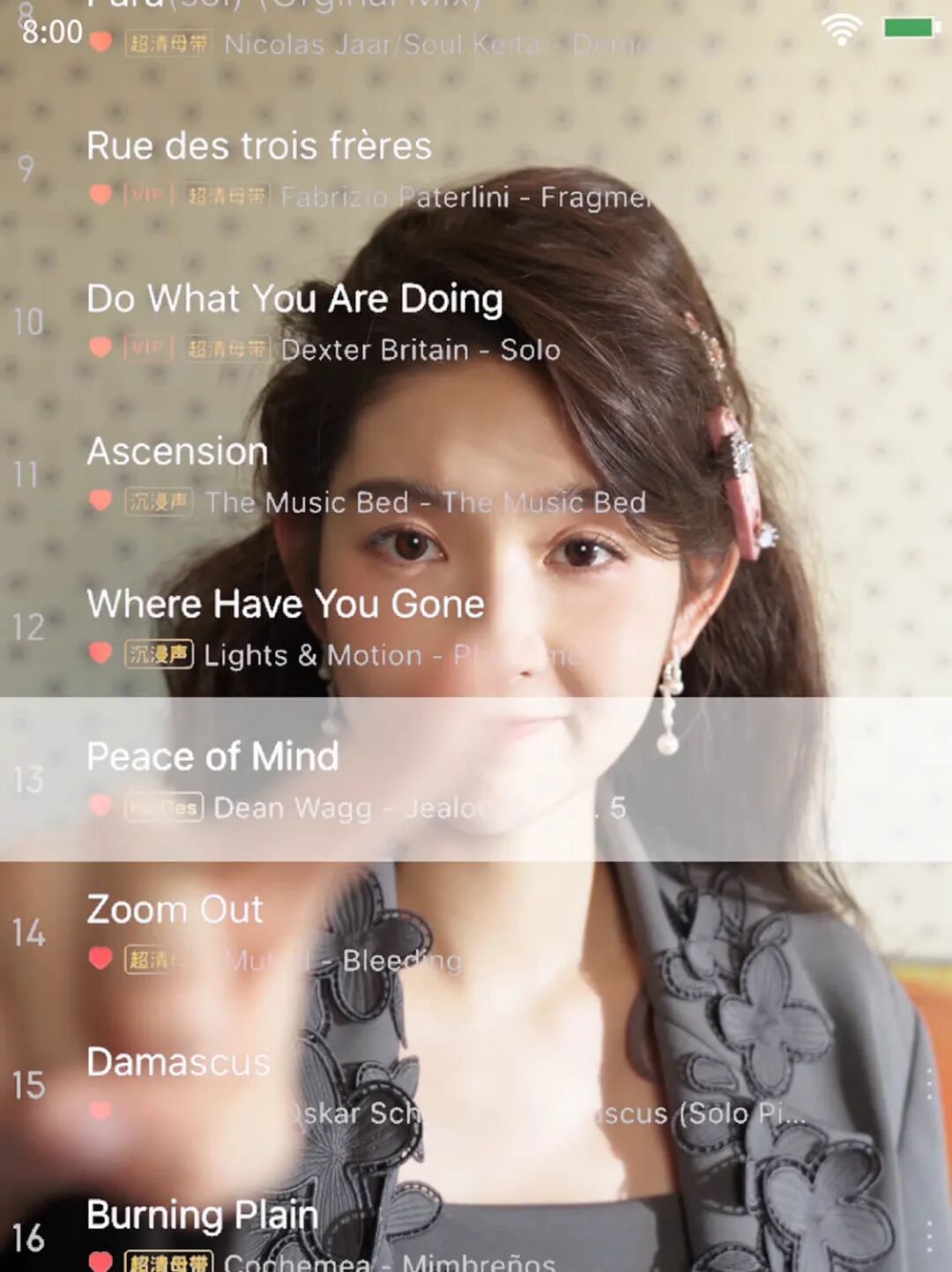Toggle the heart under Where Have You Gone
This screenshot has width=952, height=1272.
(x=100, y=652)
